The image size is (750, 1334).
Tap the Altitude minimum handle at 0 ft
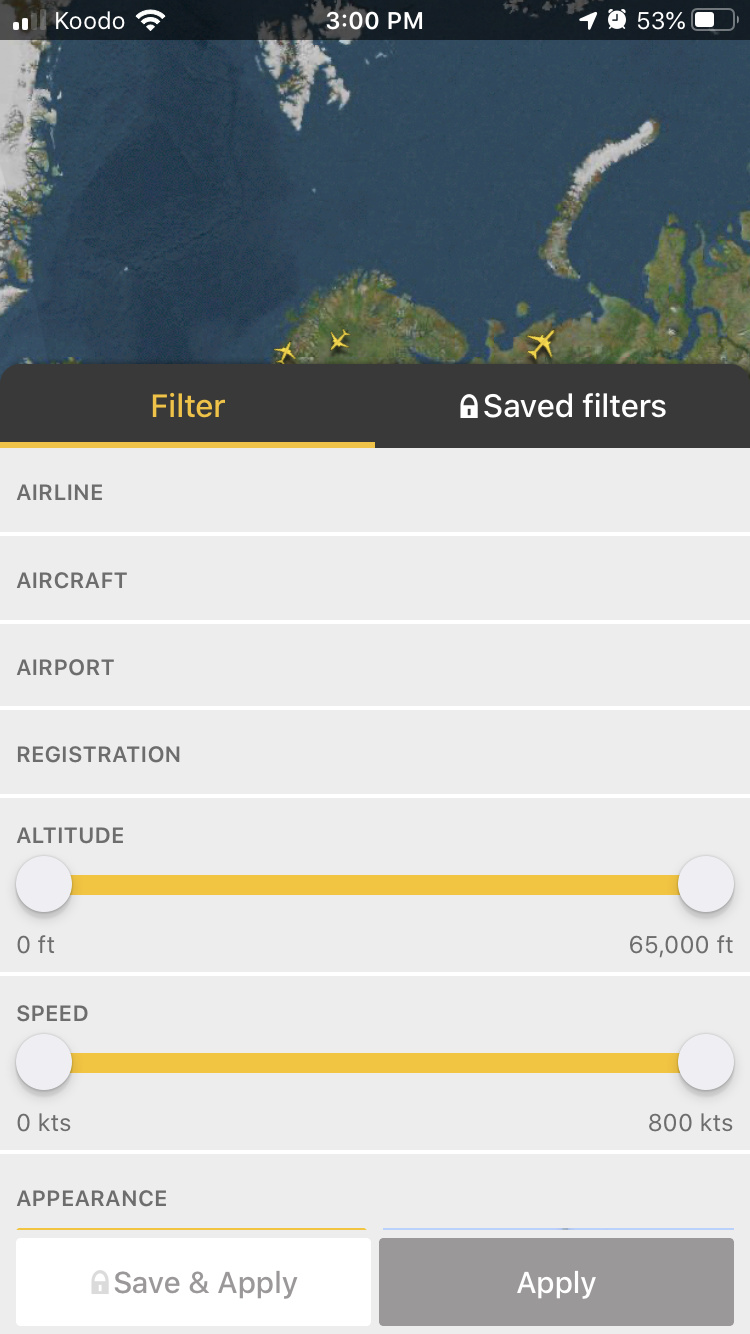(44, 884)
